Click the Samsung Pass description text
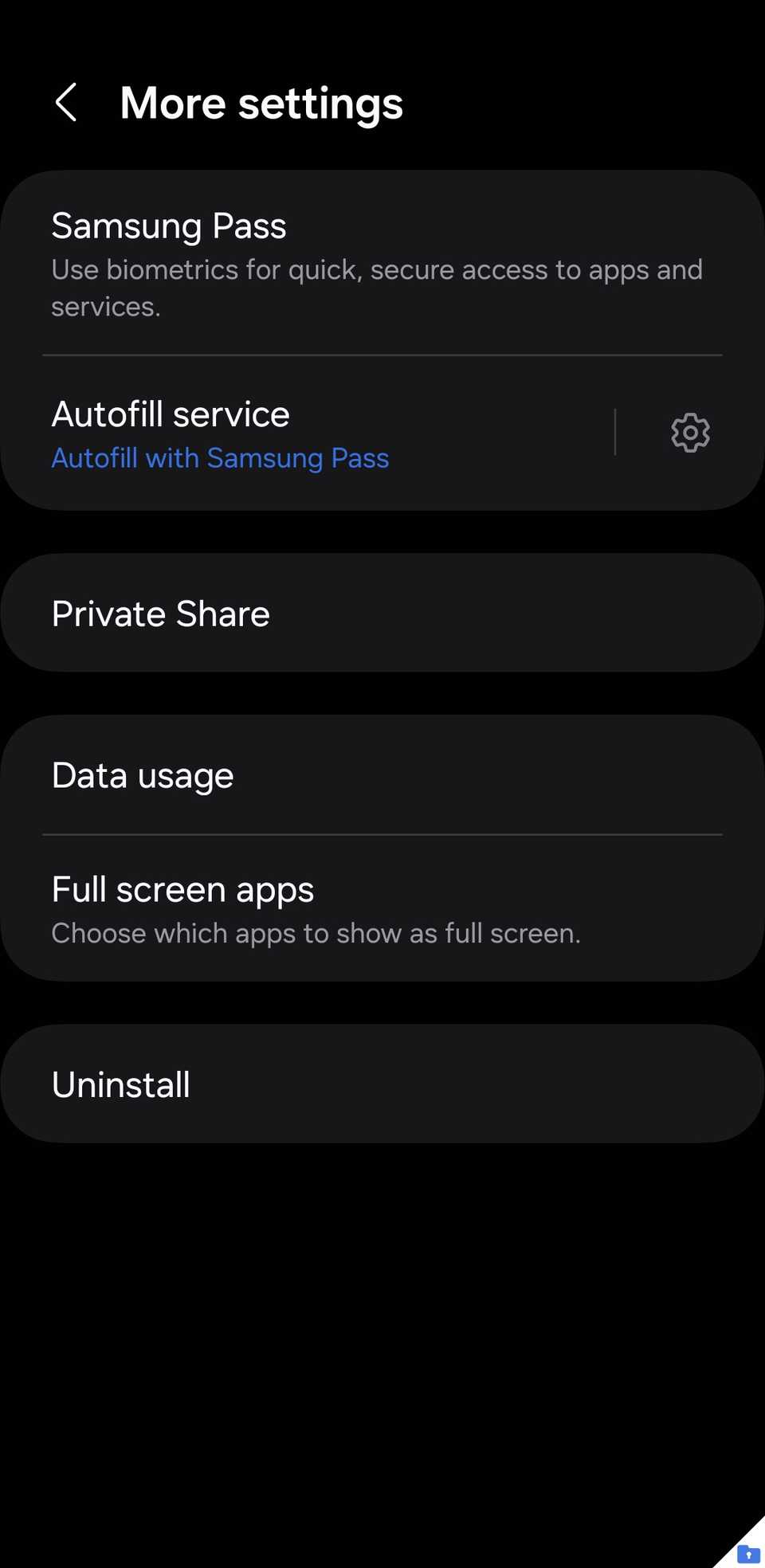The image size is (765, 1568). 377,287
